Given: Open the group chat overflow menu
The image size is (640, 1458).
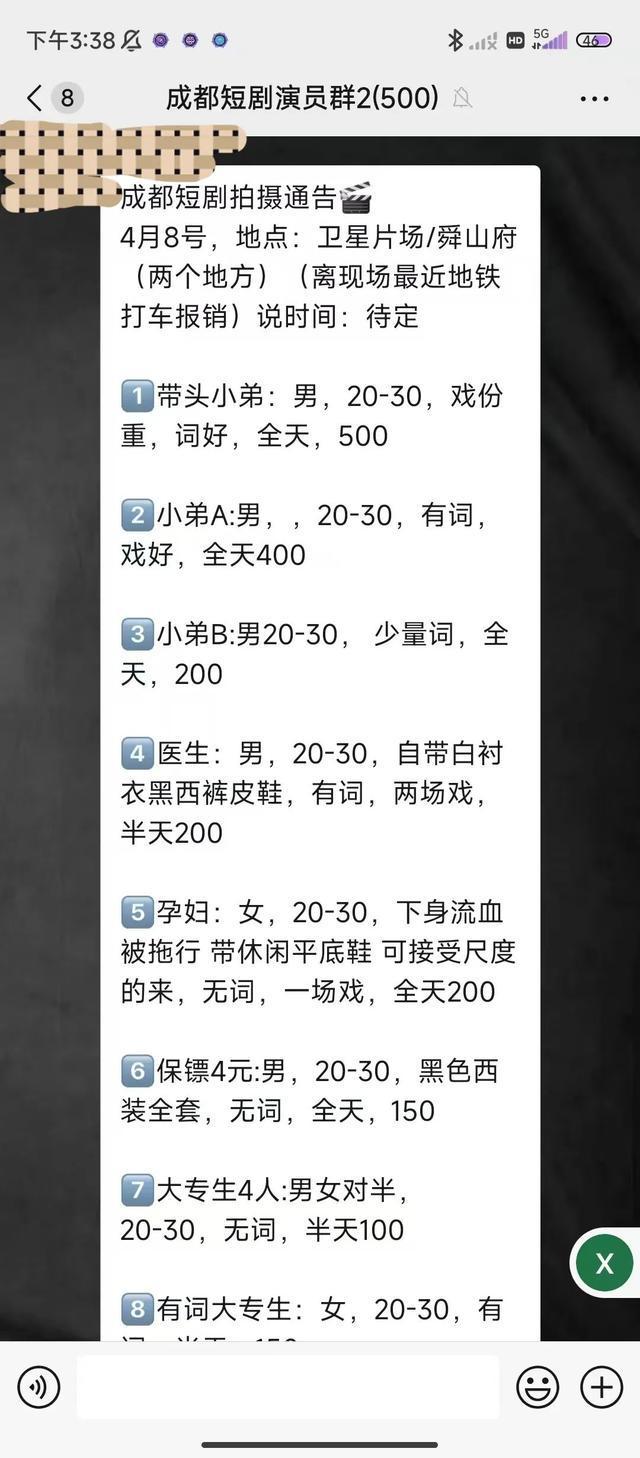Looking at the screenshot, I should [x=594, y=98].
